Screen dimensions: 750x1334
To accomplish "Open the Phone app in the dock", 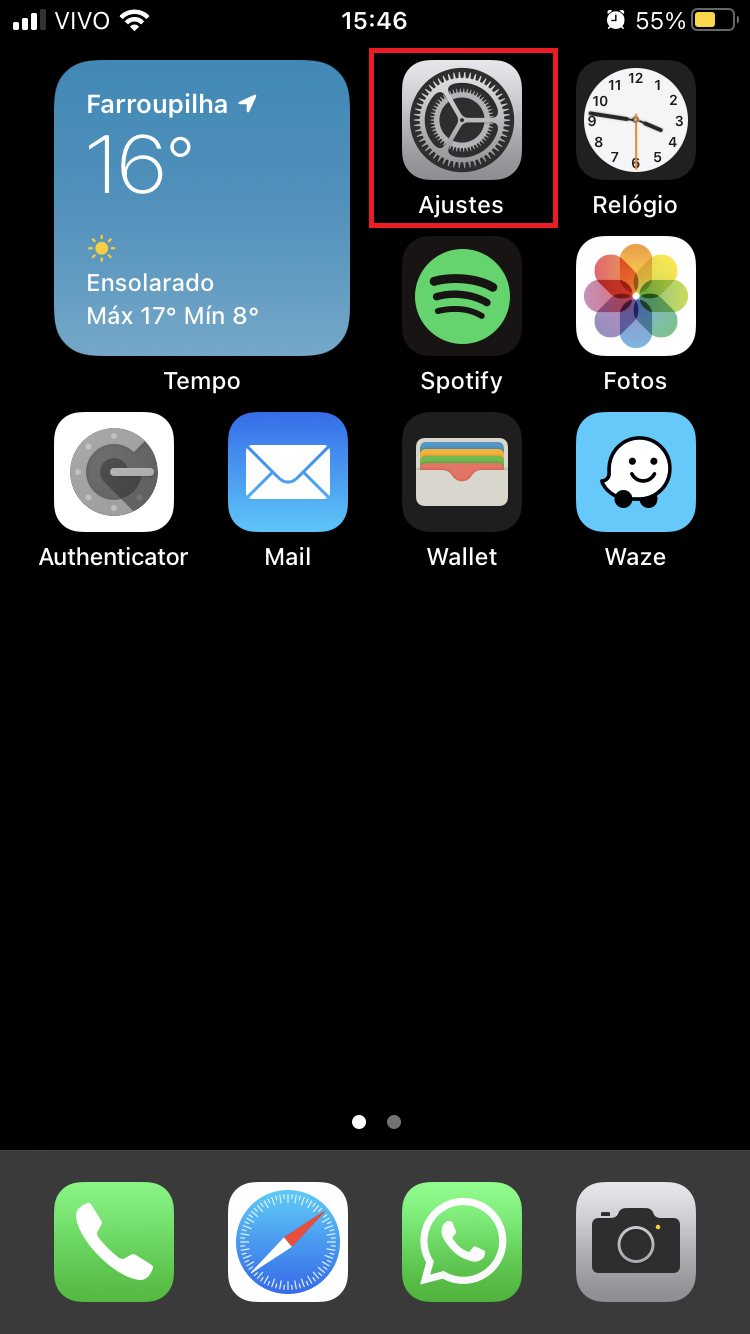I will (x=114, y=1242).
